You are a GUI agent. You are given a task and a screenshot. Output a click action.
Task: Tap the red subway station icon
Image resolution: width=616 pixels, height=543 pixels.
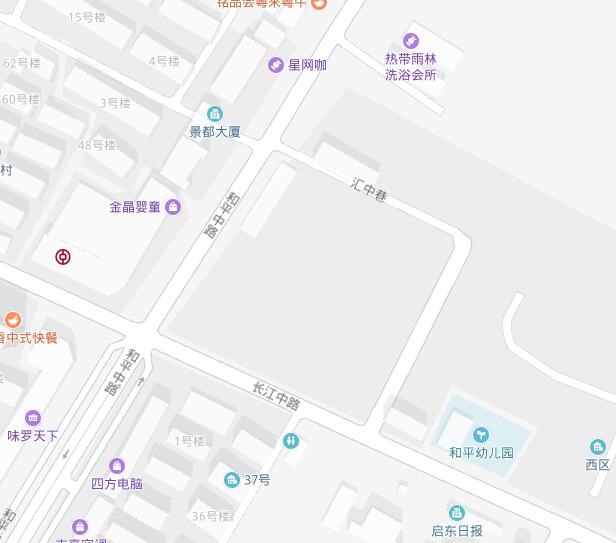[63, 257]
